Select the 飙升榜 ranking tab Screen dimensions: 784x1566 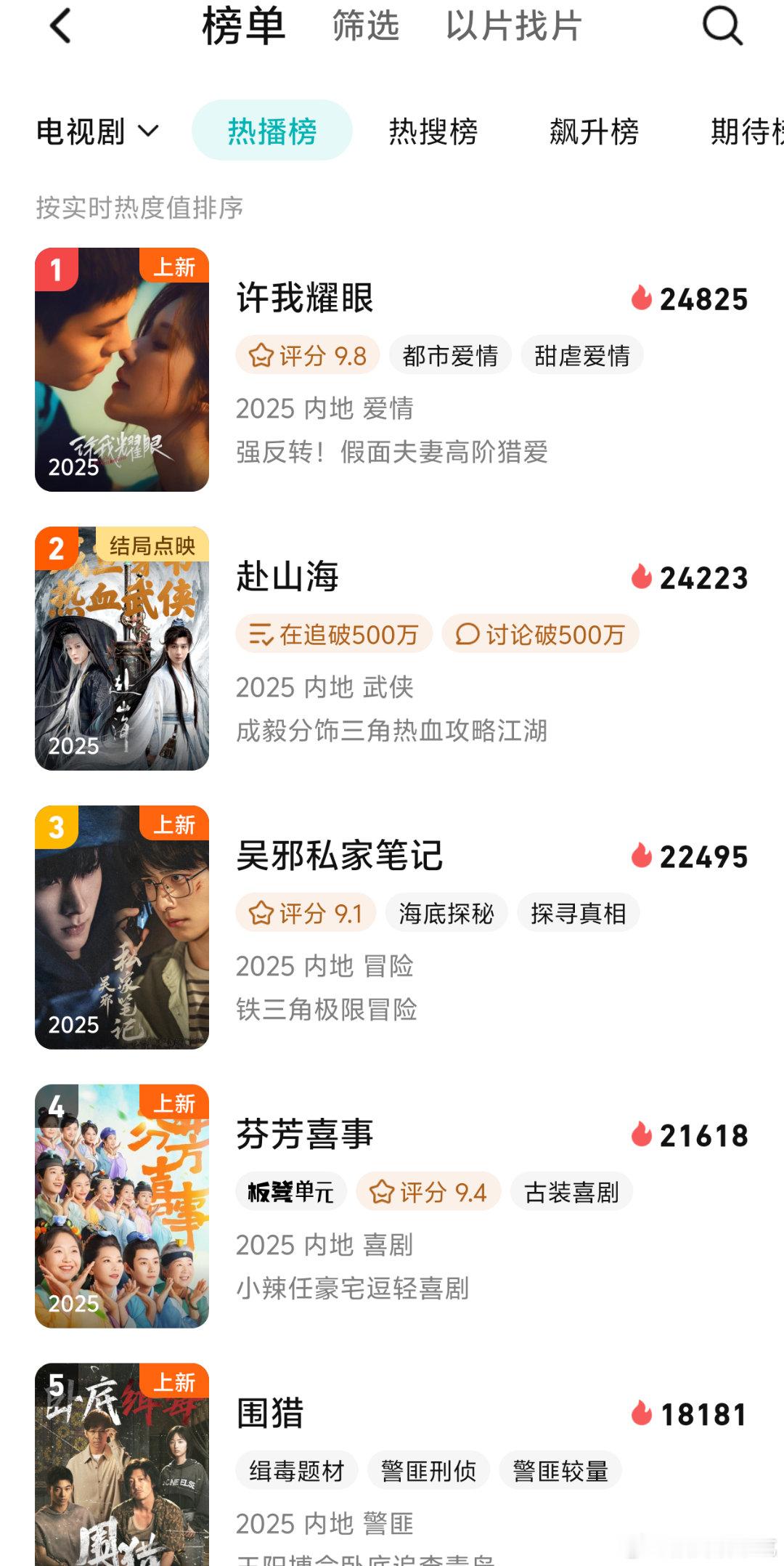tap(594, 131)
